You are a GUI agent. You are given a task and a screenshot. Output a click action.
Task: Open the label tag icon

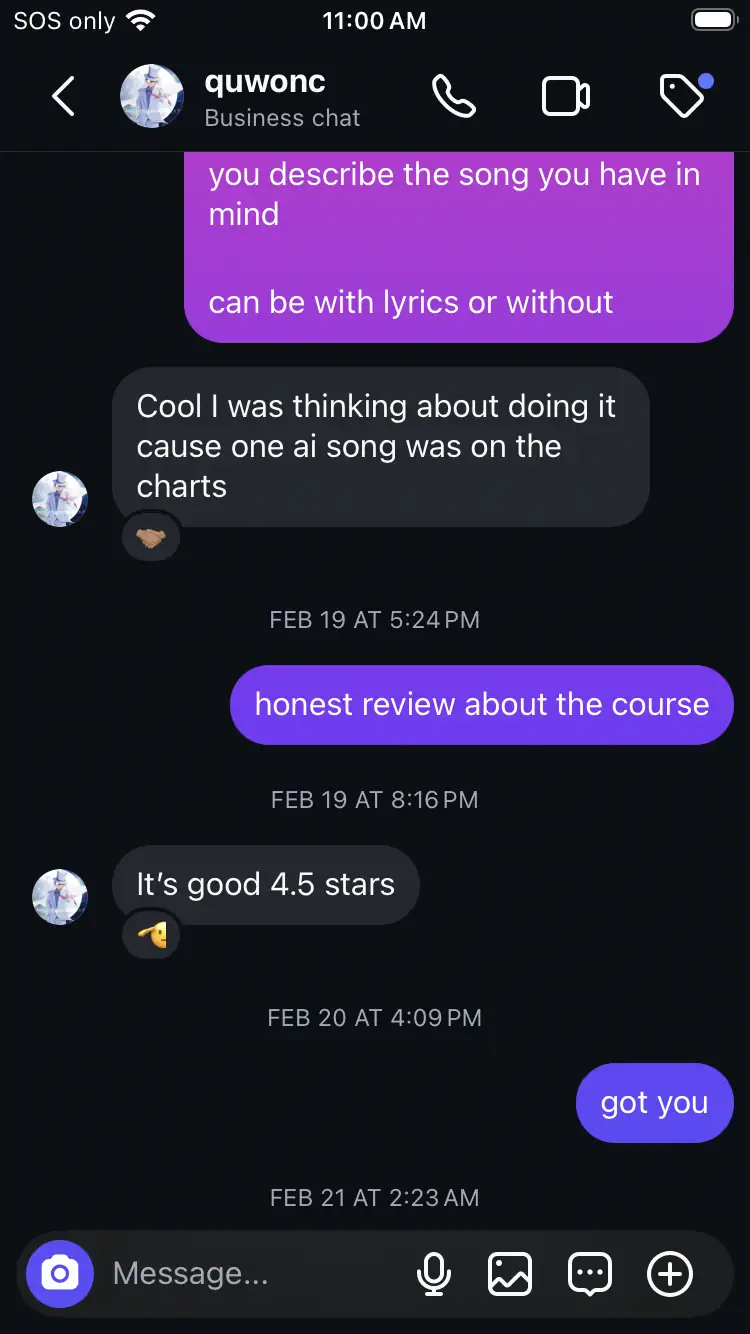tap(685, 95)
